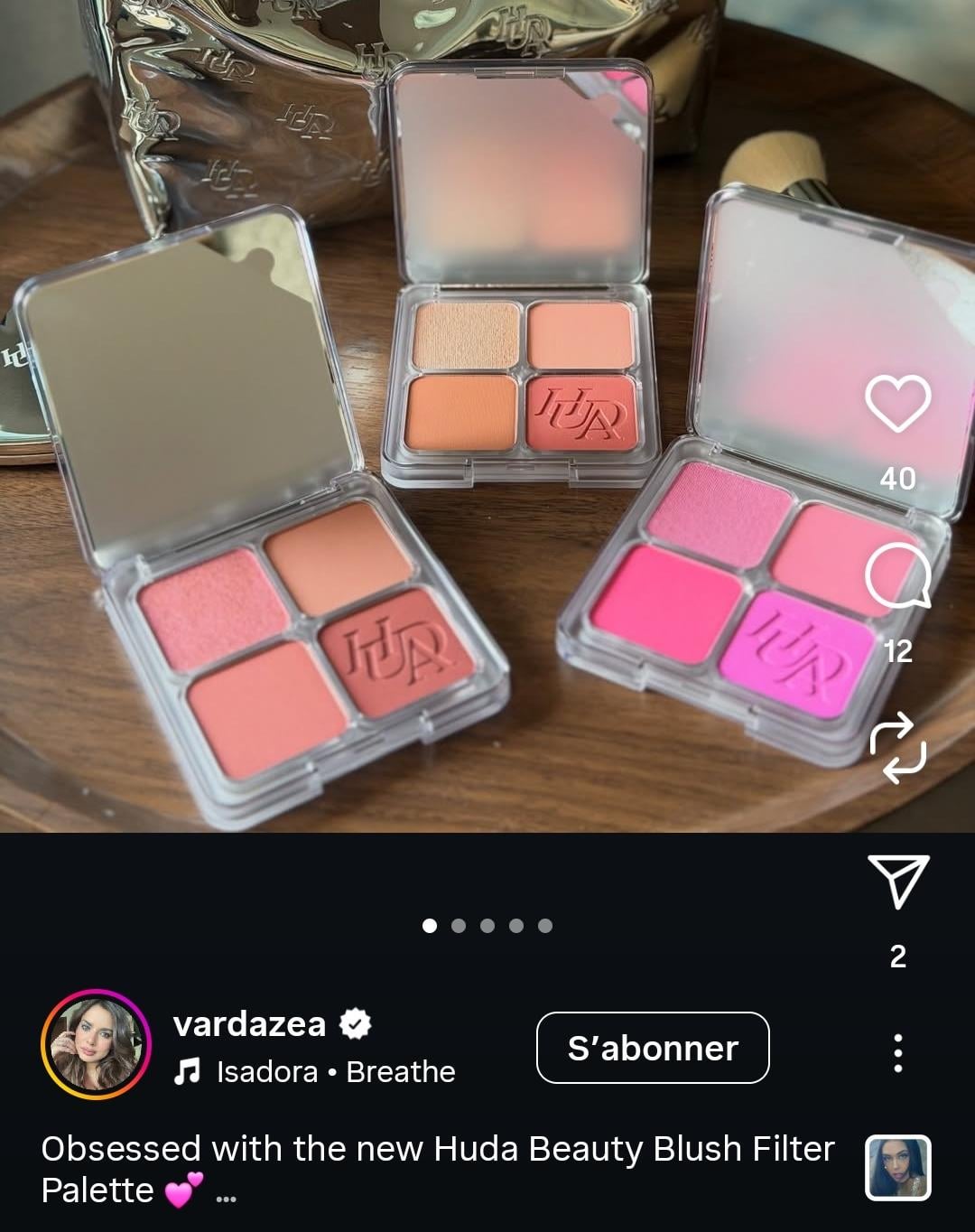View the vardazea username profile
Viewport: 975px width, 1232px height.
pyautogui.click(x=249, y=1024)
